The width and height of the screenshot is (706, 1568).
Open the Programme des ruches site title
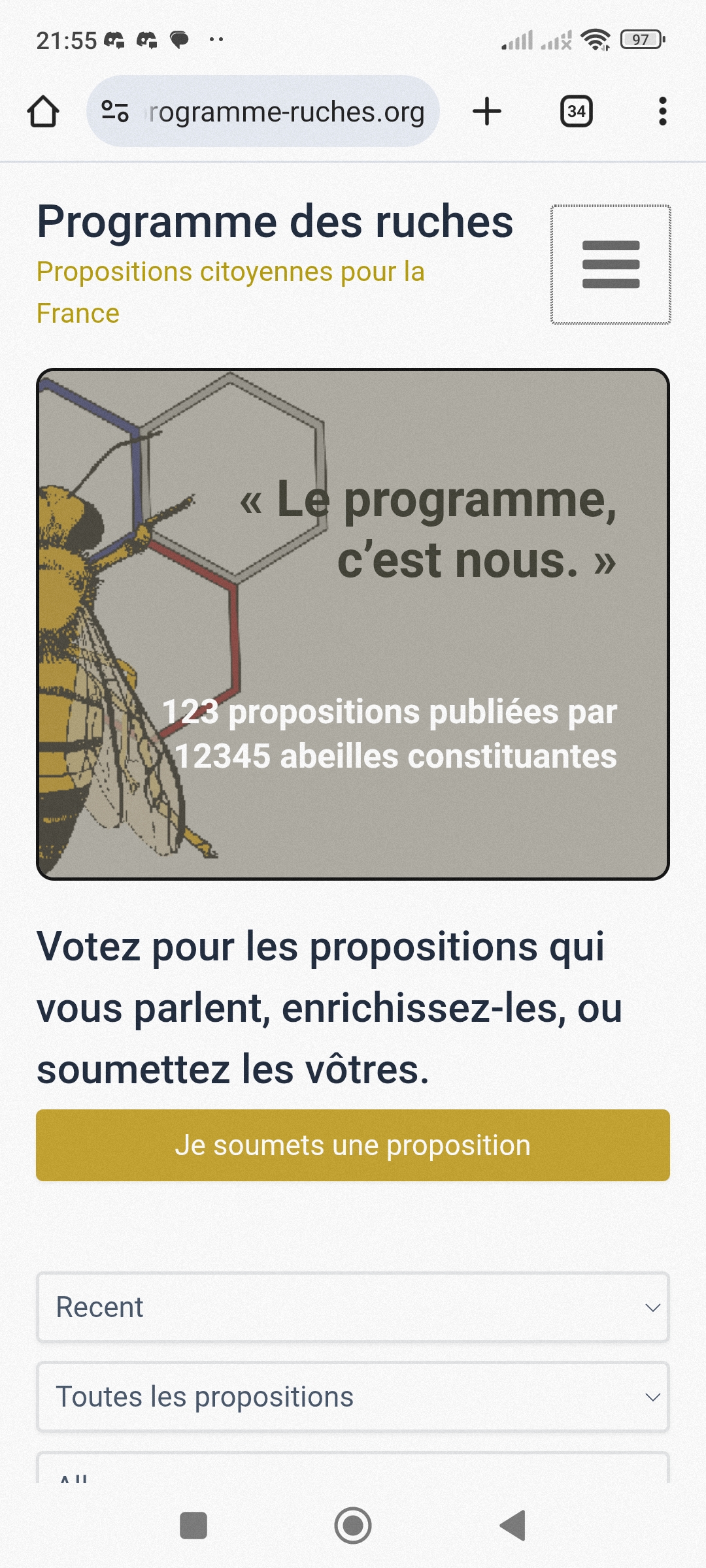point(275,222)
